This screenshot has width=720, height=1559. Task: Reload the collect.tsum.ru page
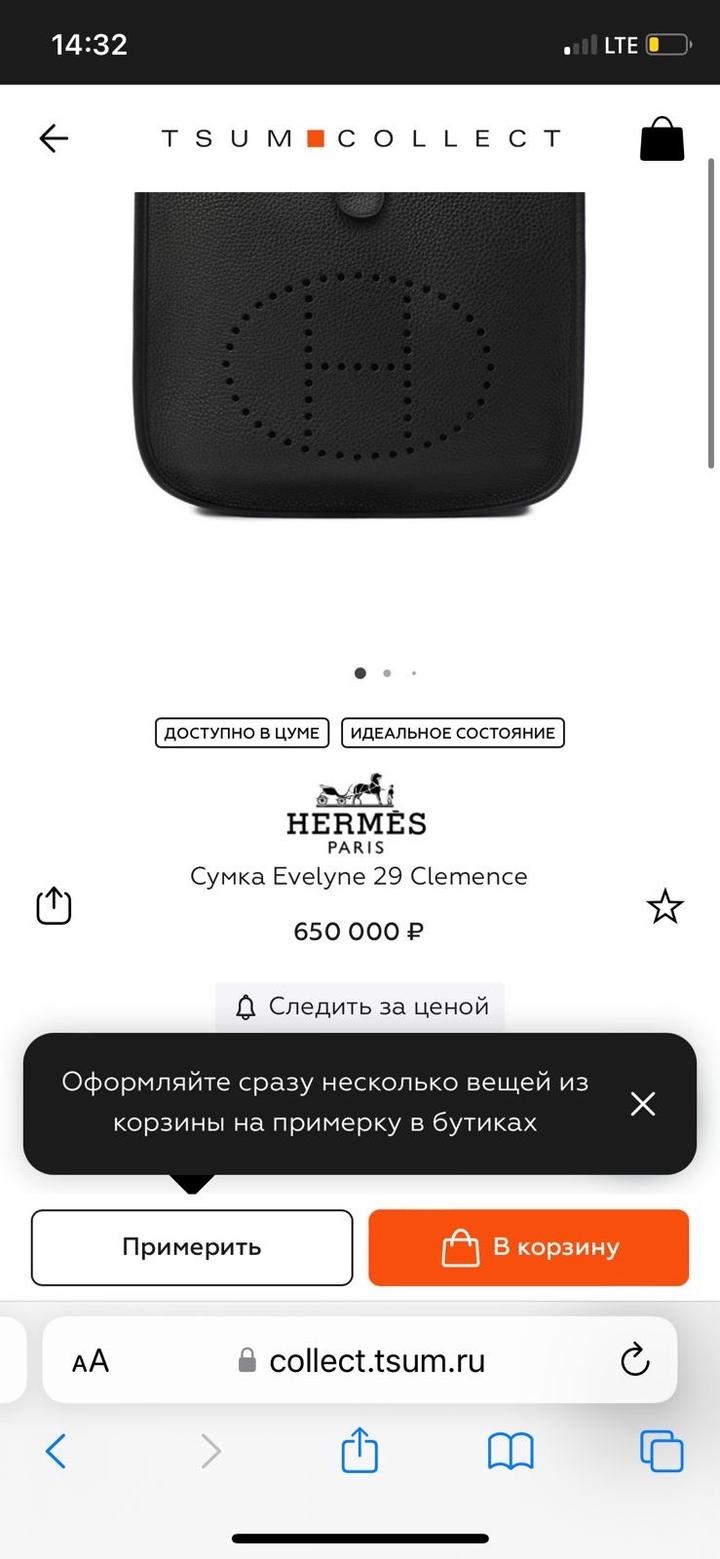[635, 1360]
